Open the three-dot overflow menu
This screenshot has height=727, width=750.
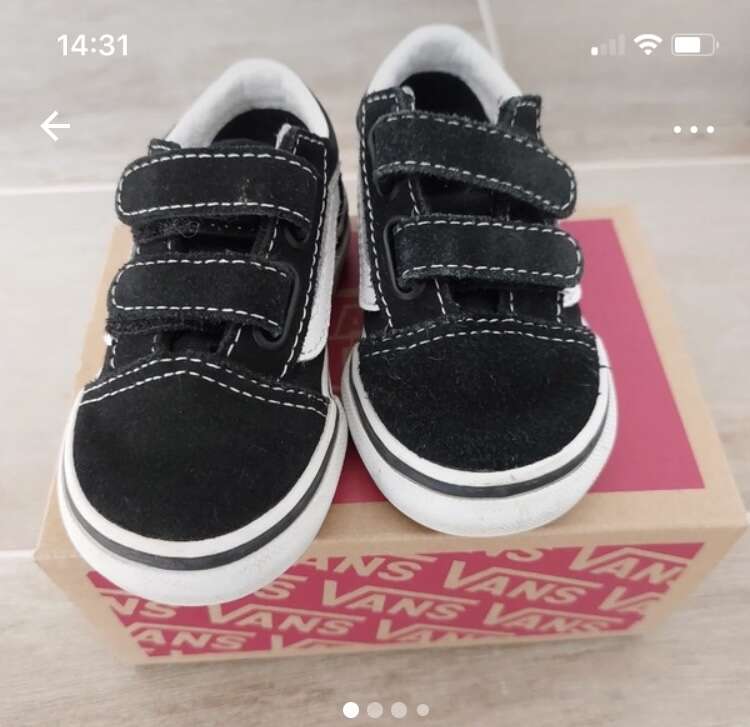coord(693,129)
